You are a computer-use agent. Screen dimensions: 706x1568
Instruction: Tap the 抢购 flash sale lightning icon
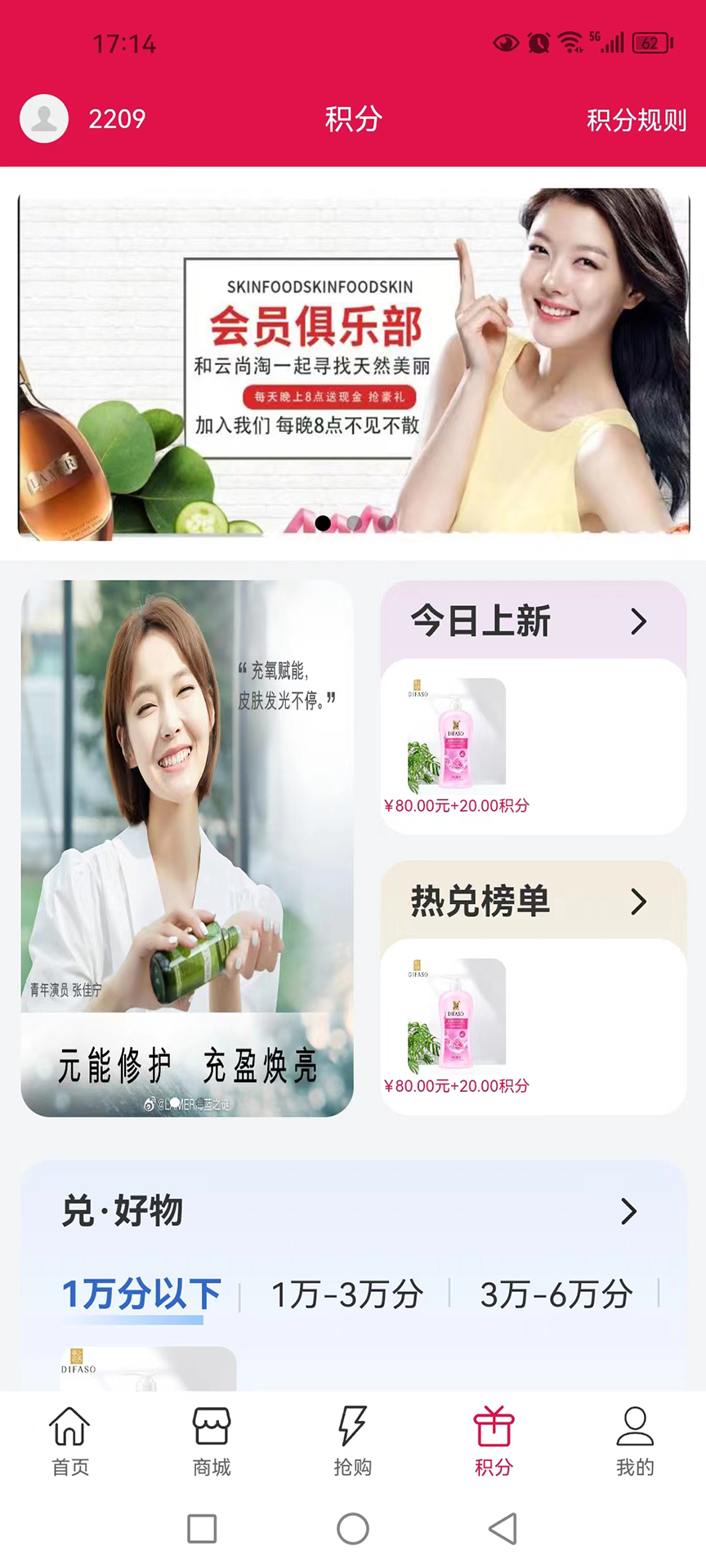point(353,1426)
